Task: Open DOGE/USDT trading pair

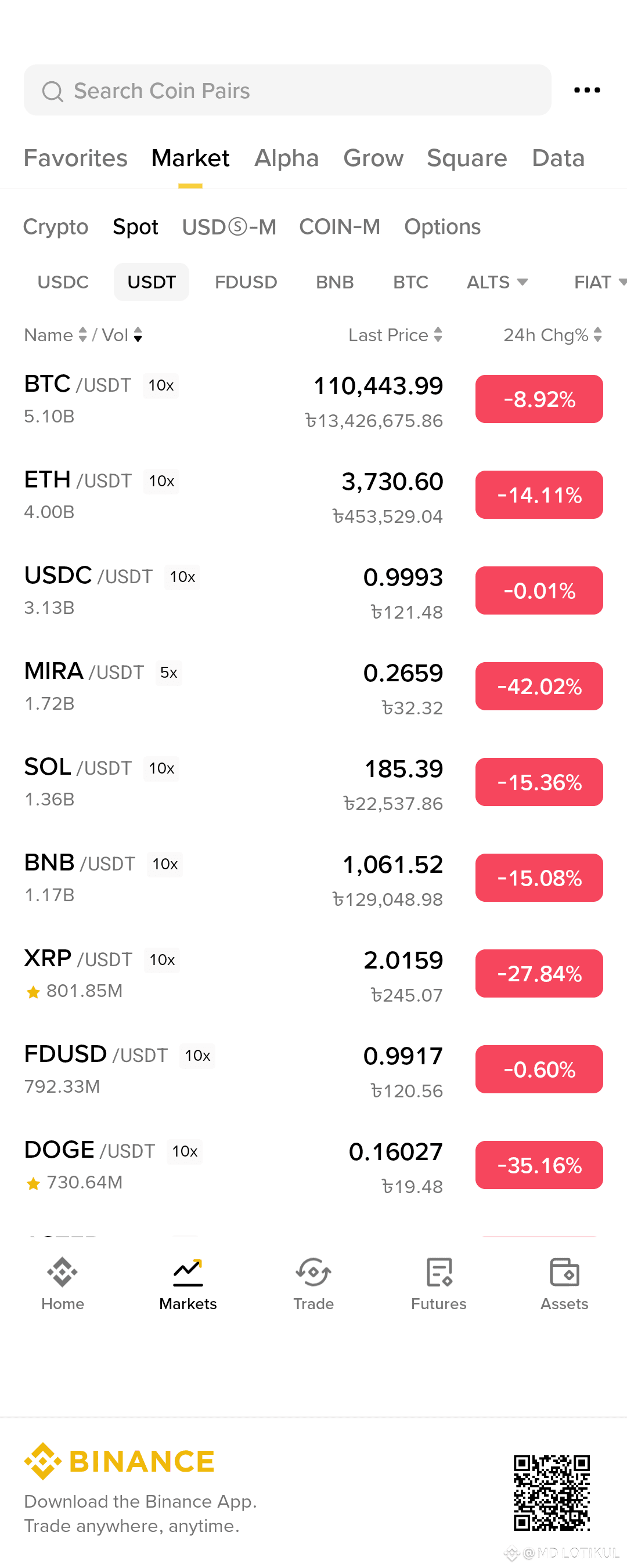Action: coord(231,1165)
